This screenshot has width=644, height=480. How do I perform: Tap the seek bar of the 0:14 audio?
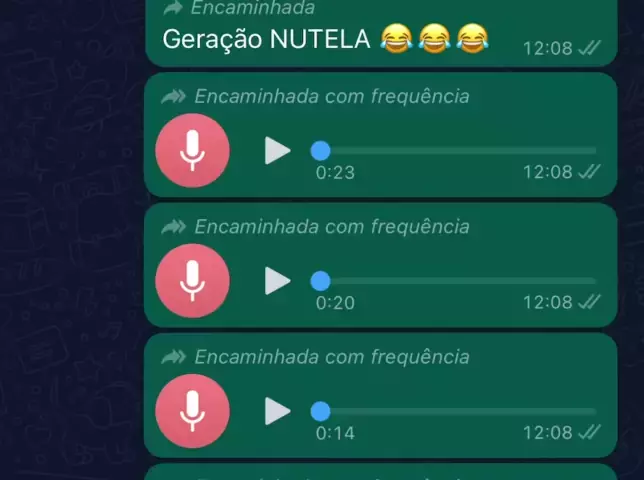456,411
